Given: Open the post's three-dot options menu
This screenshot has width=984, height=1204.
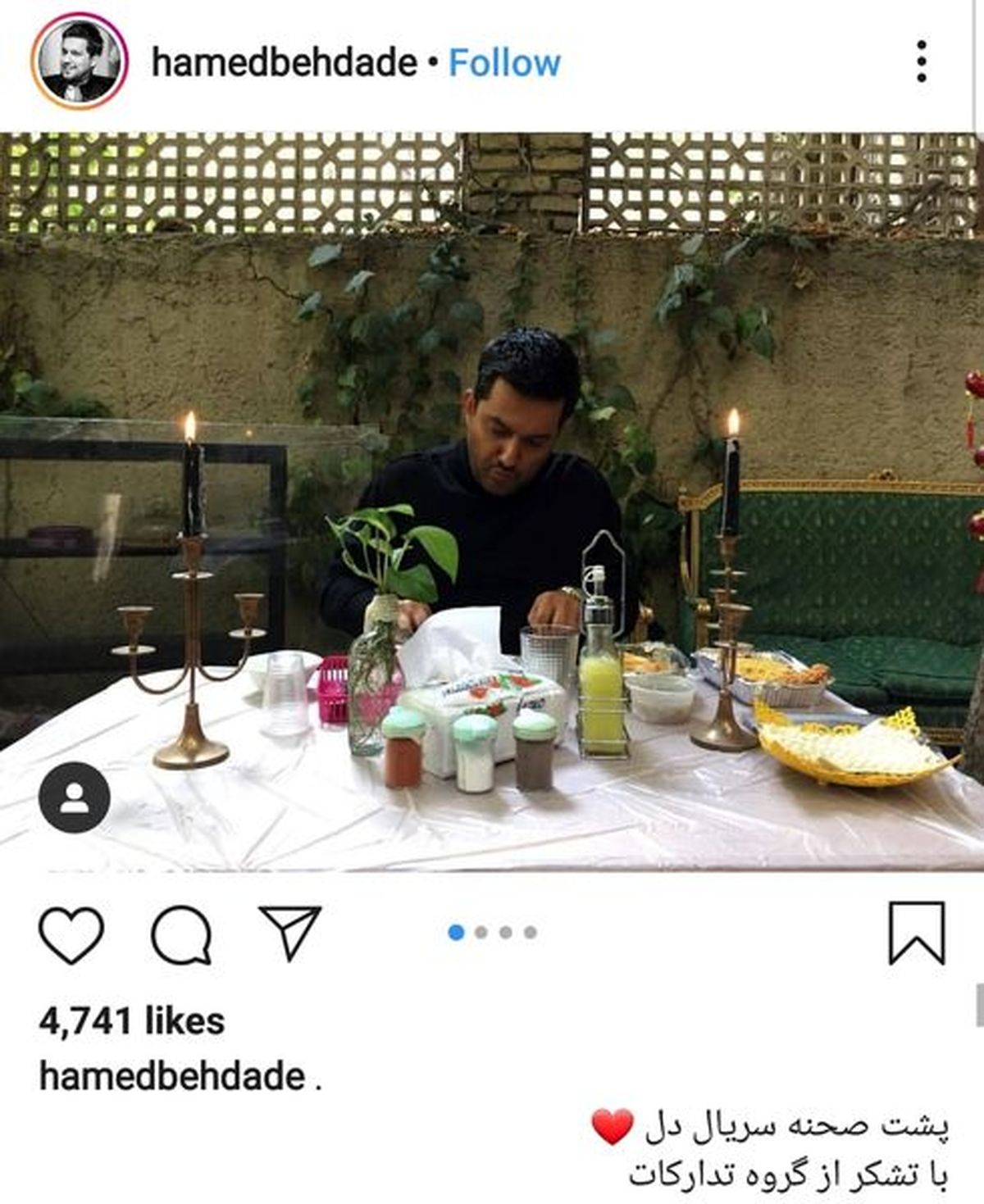Looking at the screenshot, I should [x=922, y=61].
